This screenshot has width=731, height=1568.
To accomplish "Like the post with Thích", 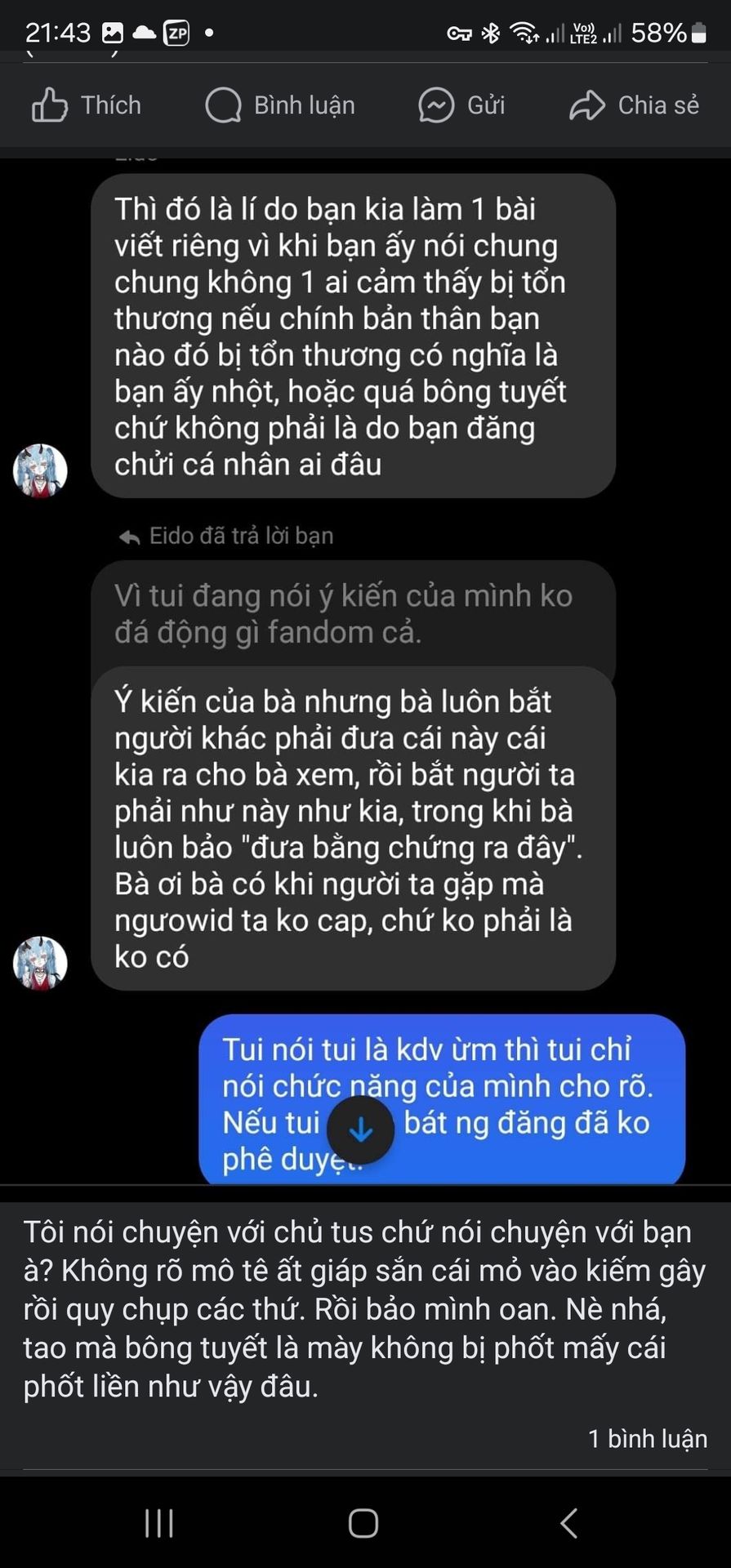I will 87,105.
